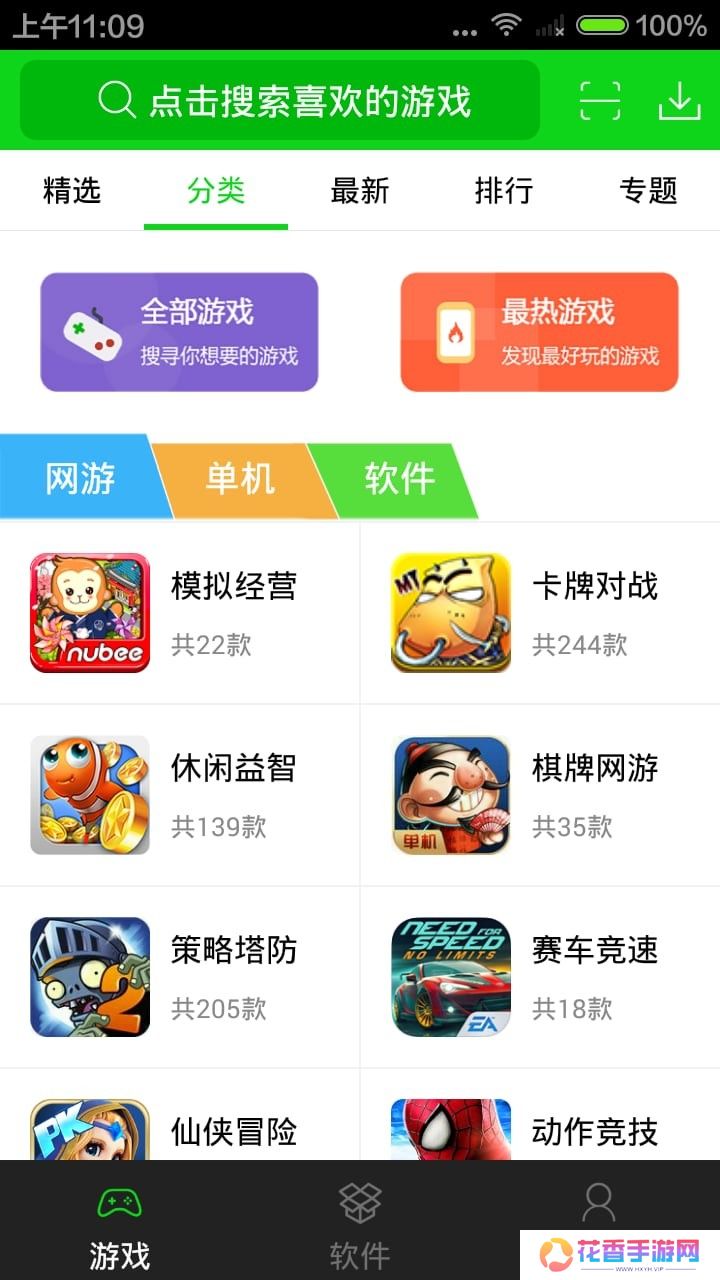The height and width of the screenshot is (1280, 720).
Task: Select the 网游 category tab
Action: point(80,479)
